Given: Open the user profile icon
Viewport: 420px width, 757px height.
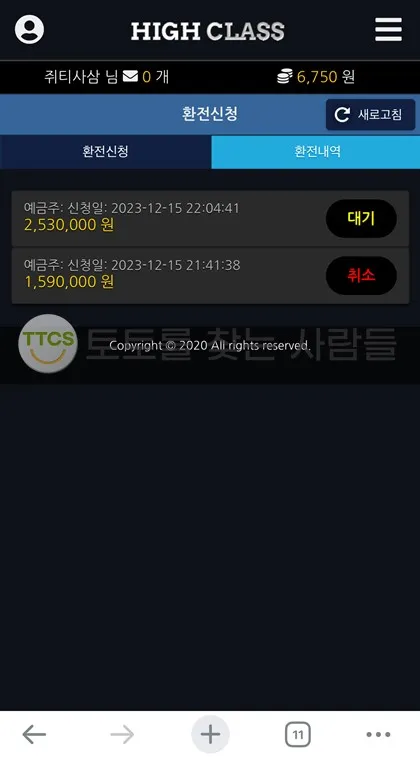Looking at the screenshot, I should tap(29, 29).
